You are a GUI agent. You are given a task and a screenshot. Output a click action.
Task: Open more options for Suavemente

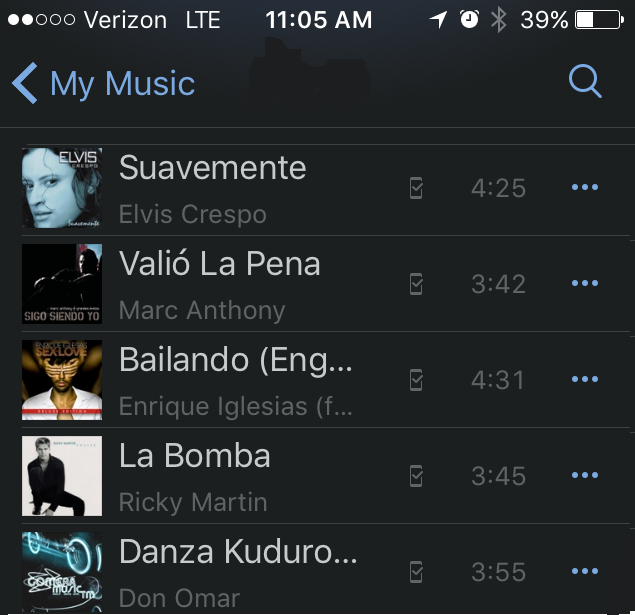(x=584, y=188)
